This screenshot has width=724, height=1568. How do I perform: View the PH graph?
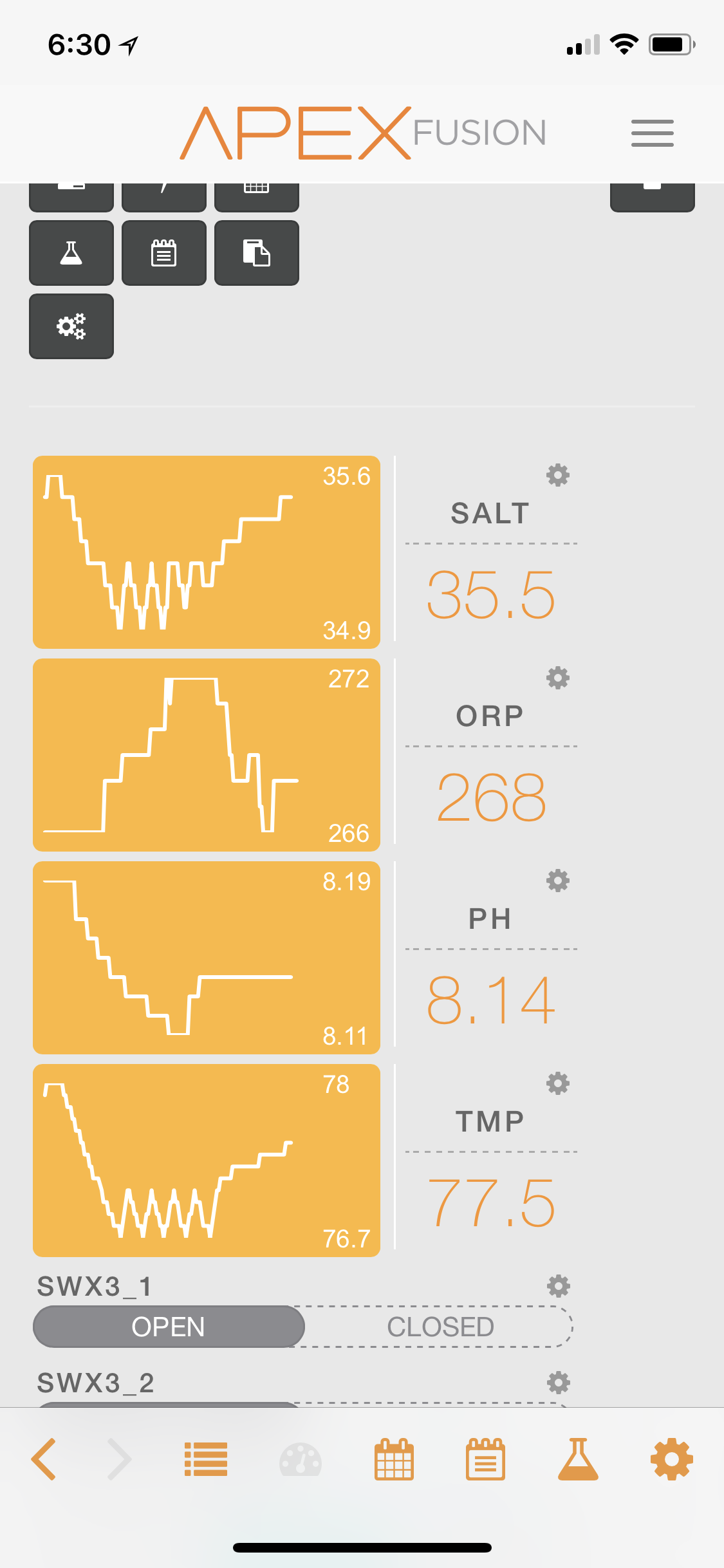pos(207,958)
